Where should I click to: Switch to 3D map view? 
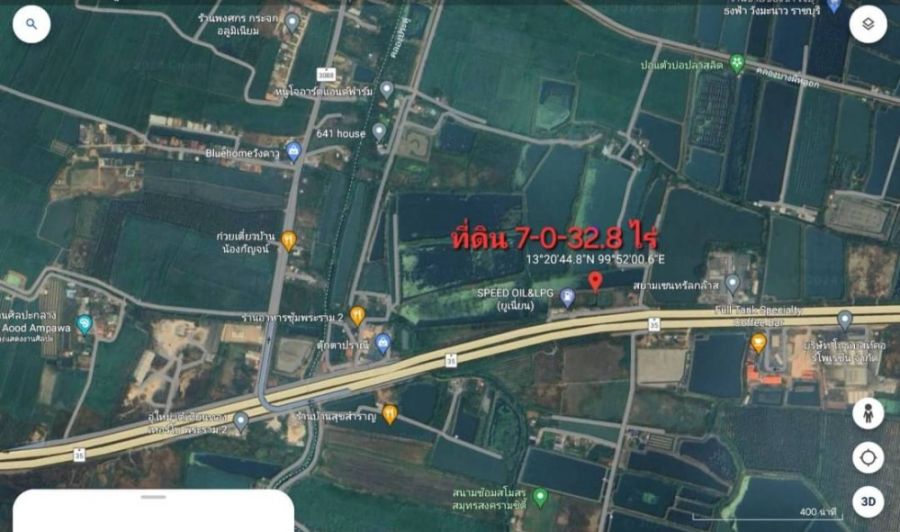867,501
